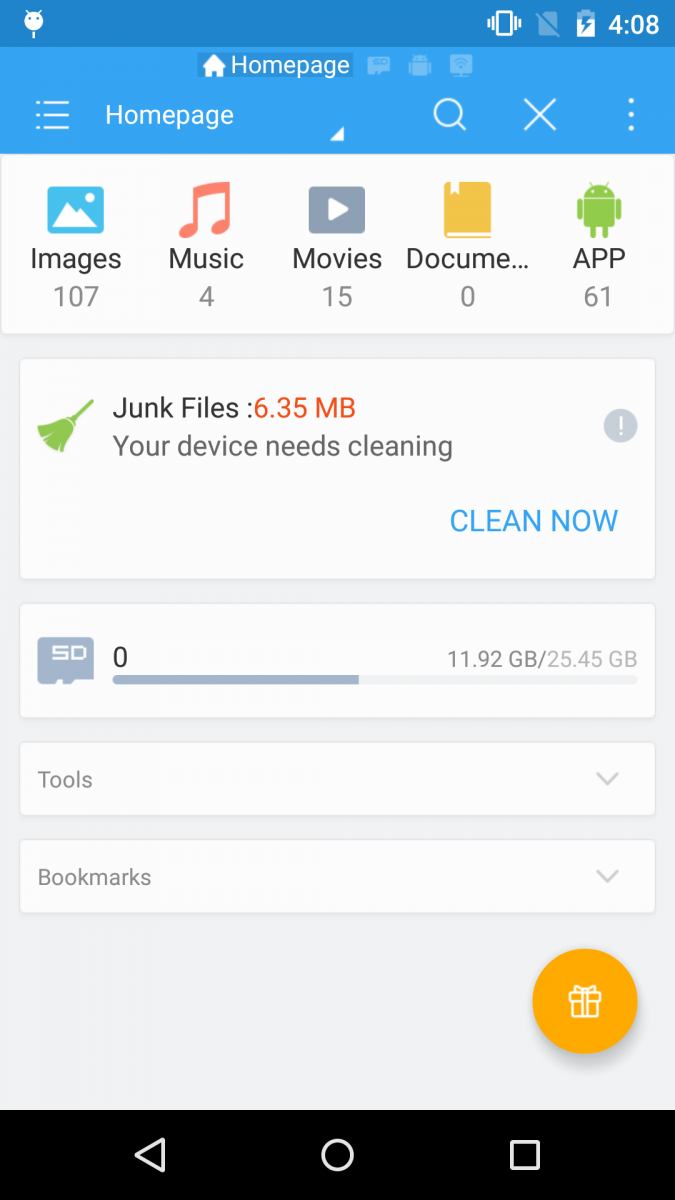Switch to the Homepage window tab
Screen dimensions: 675x1200
(x=275, y=66)
